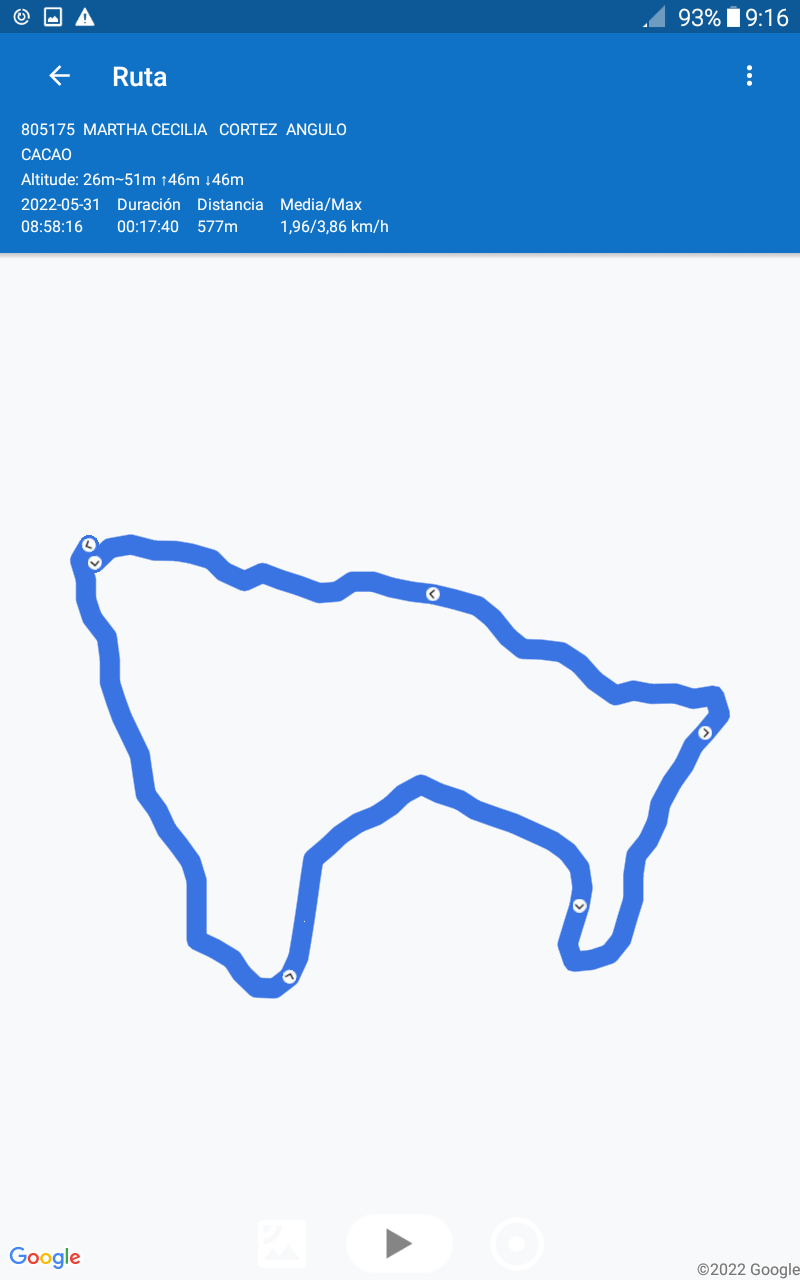The width and height of the screenshot is (800, 1280).
Task: Play the route animation
Action: click(x=399, y=1243)
